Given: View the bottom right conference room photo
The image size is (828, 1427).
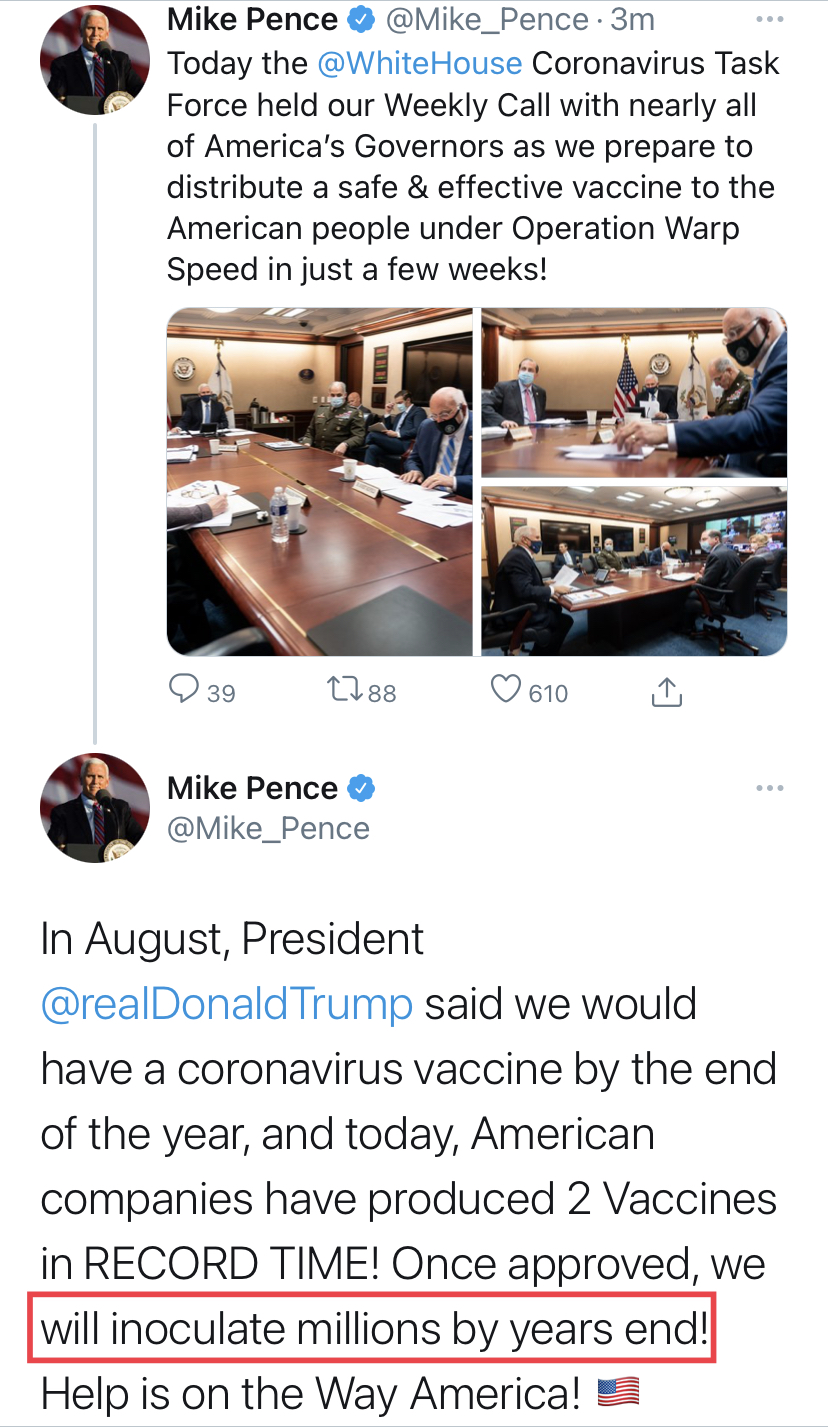Looking at the screenshot, I should pyautogui.click(x=634, y=571).
